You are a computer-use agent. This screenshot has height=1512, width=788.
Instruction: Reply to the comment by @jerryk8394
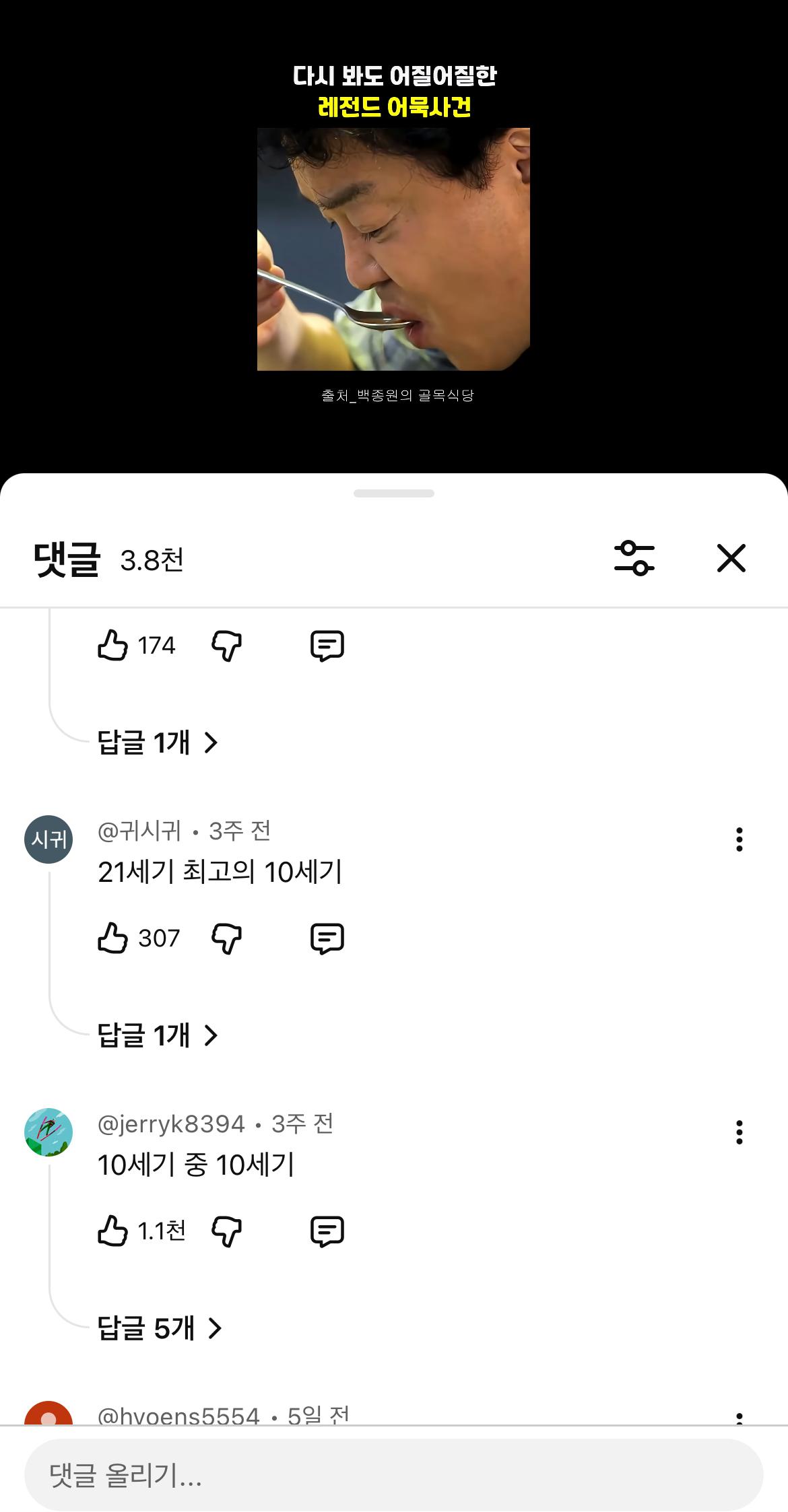click(327, 1231)
